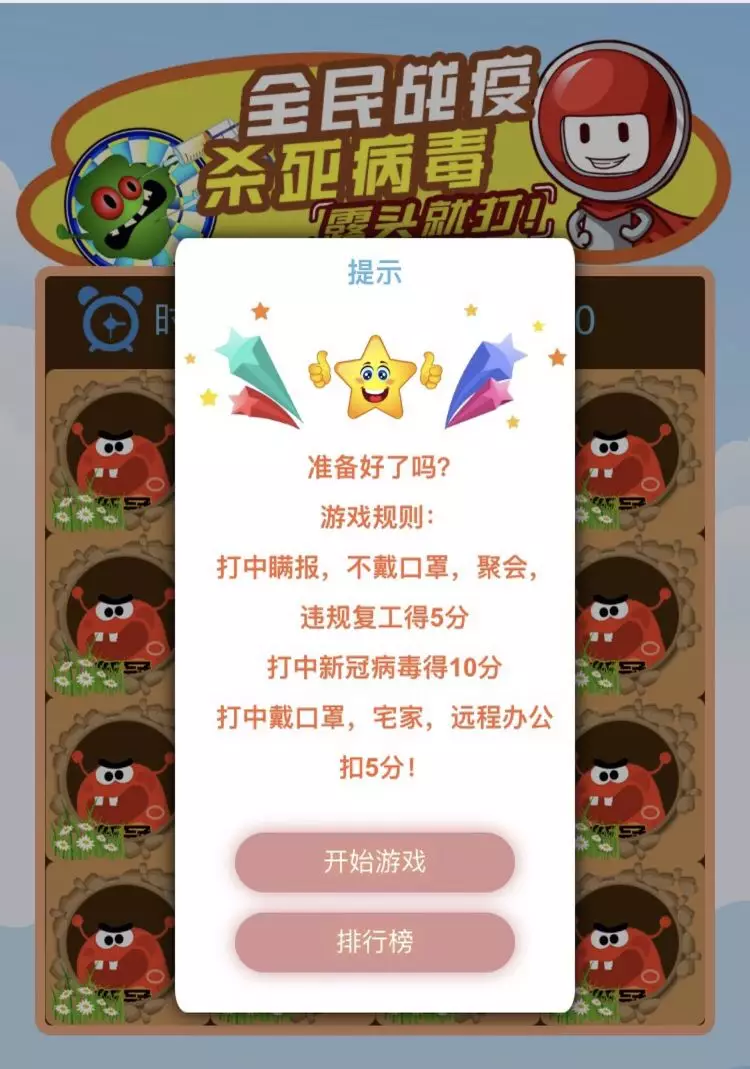The image size is (750, 1069).
Task: Open the 排行榜 leaderboard
Action: [374, 942]
